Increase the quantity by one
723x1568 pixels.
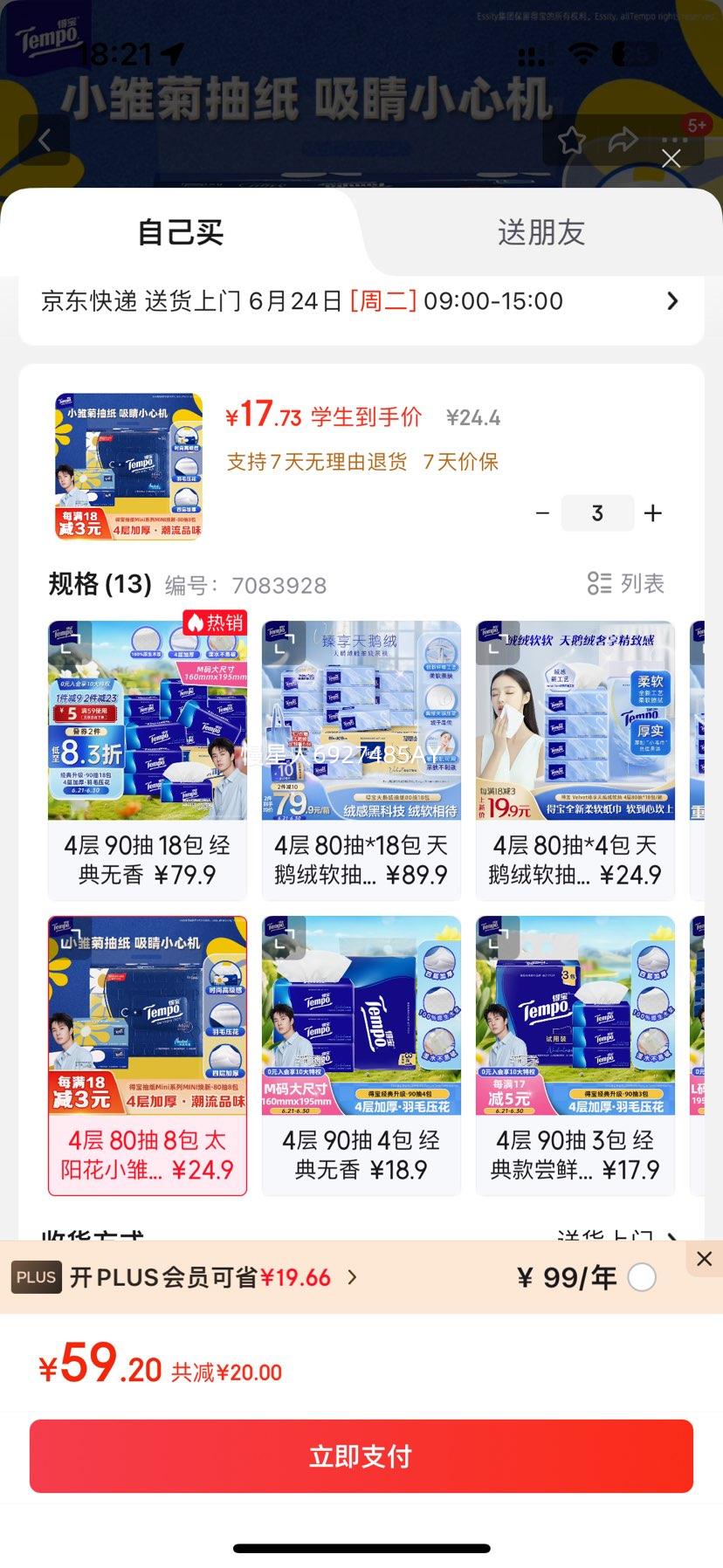pos(653,513)
